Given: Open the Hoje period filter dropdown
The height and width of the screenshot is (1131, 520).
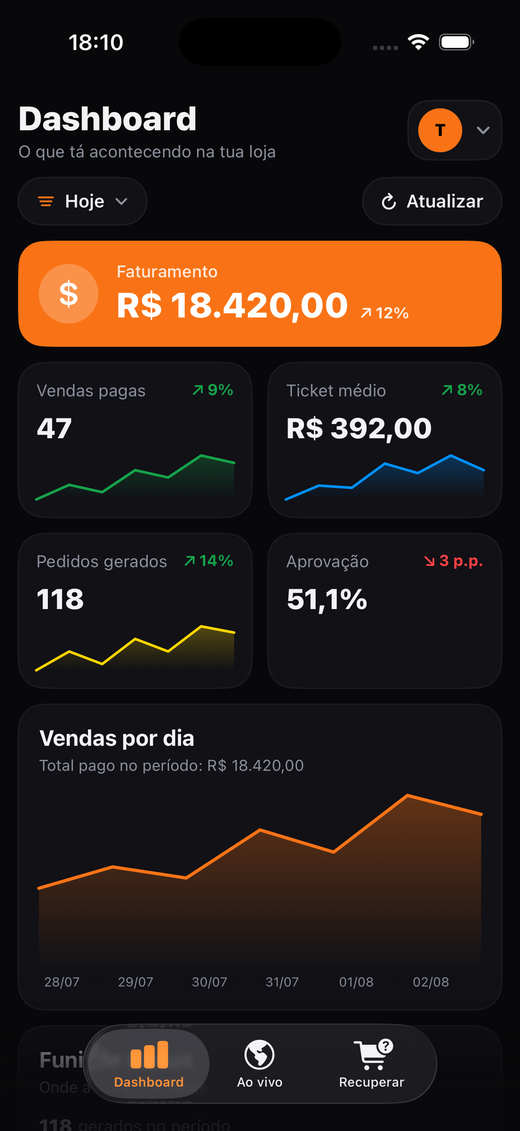Looking at the screenshot, I should click(x=82, y=201).
